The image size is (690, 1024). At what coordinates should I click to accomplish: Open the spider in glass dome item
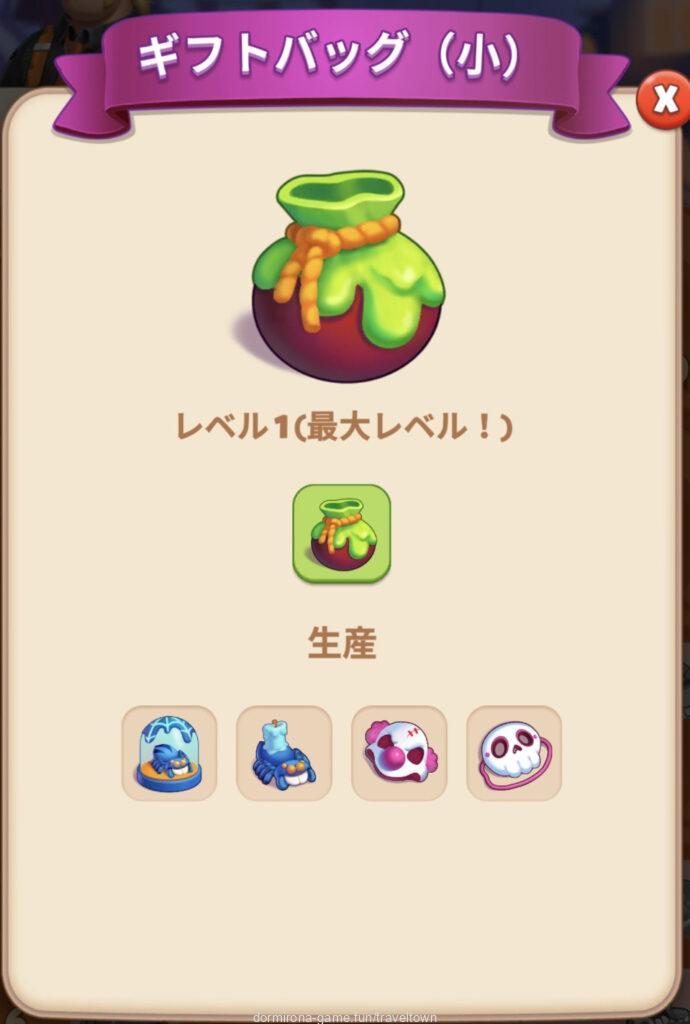point(169,753)
